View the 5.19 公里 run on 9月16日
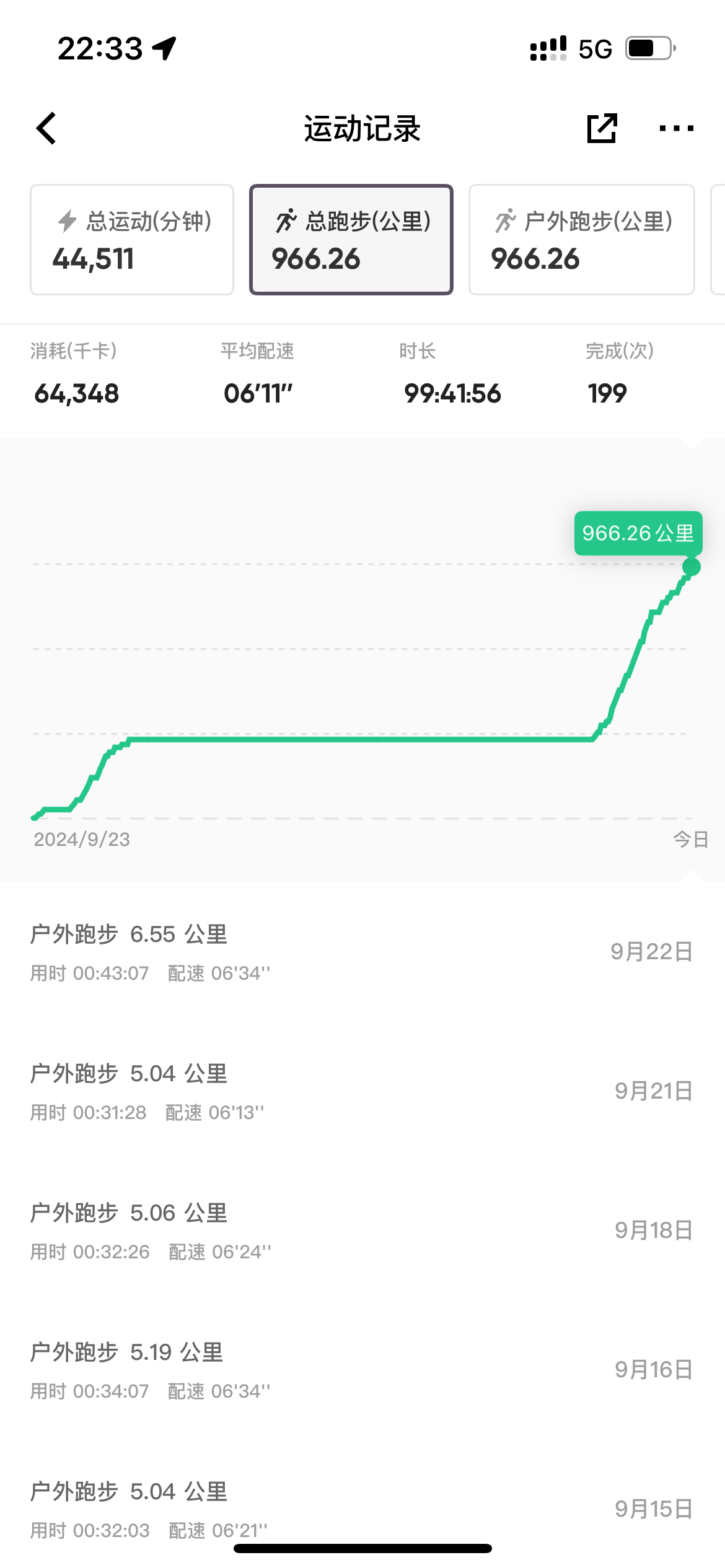This screenshot has width=725, height=1568. click(x=362, y=1370)
